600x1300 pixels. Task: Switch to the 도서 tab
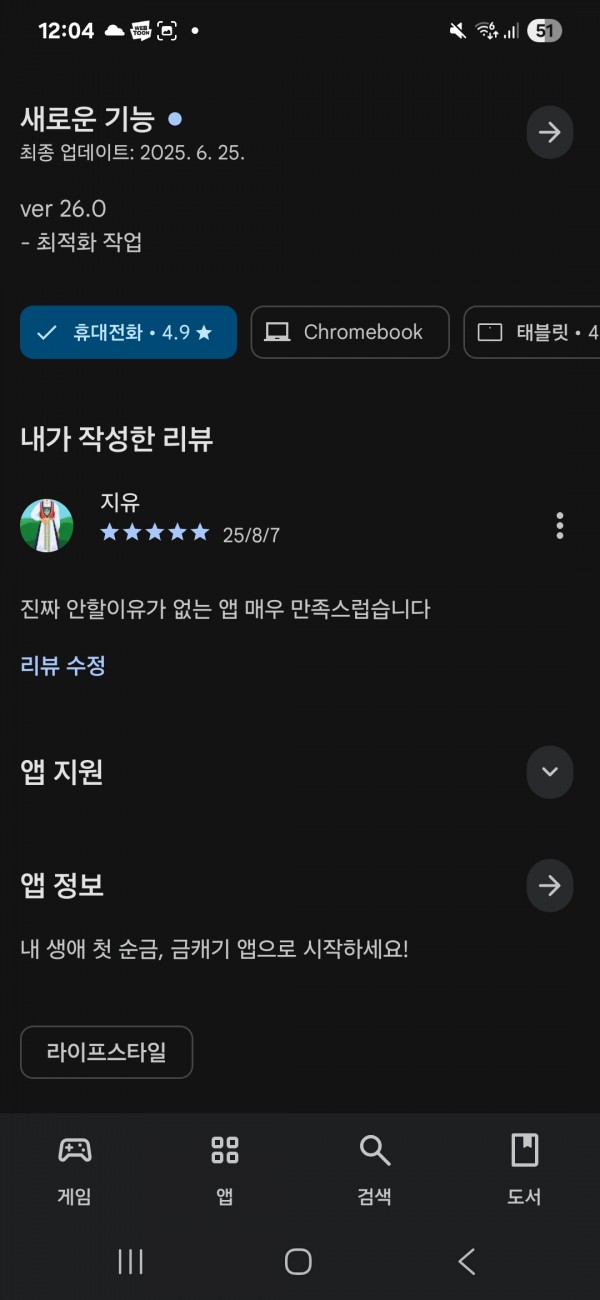(x=524, y=1169)
